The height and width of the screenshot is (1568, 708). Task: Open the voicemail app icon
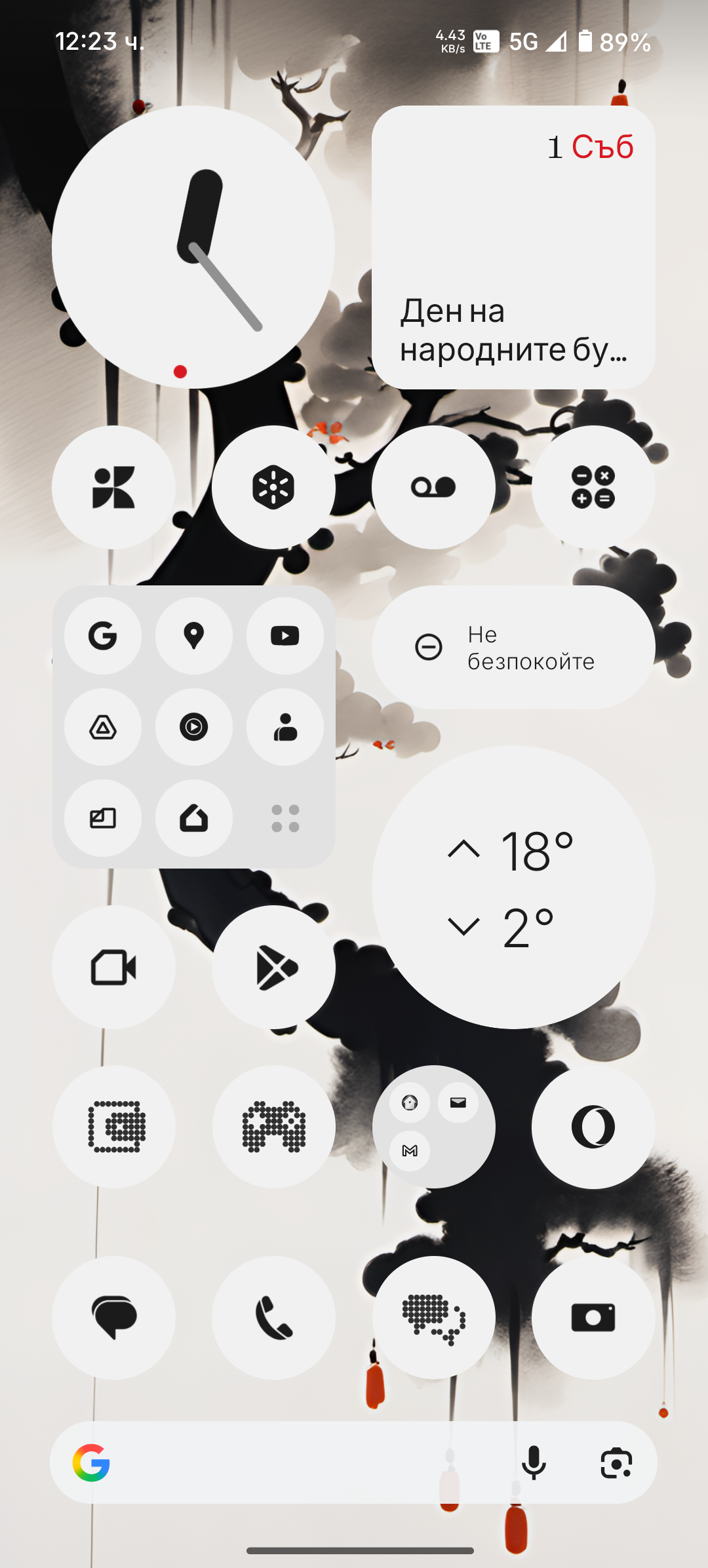click(433, 487)
